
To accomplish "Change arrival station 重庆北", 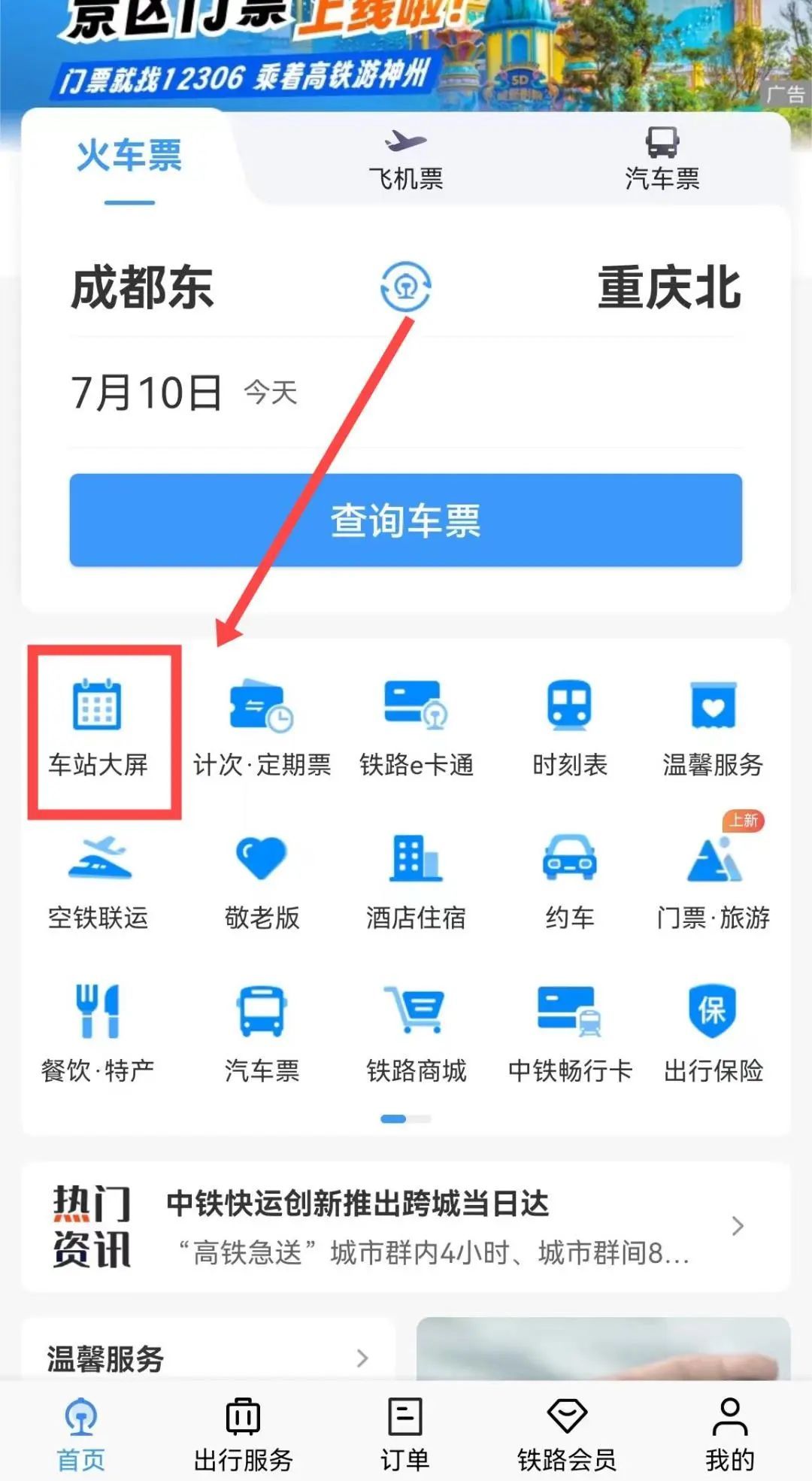I will 669,287.
